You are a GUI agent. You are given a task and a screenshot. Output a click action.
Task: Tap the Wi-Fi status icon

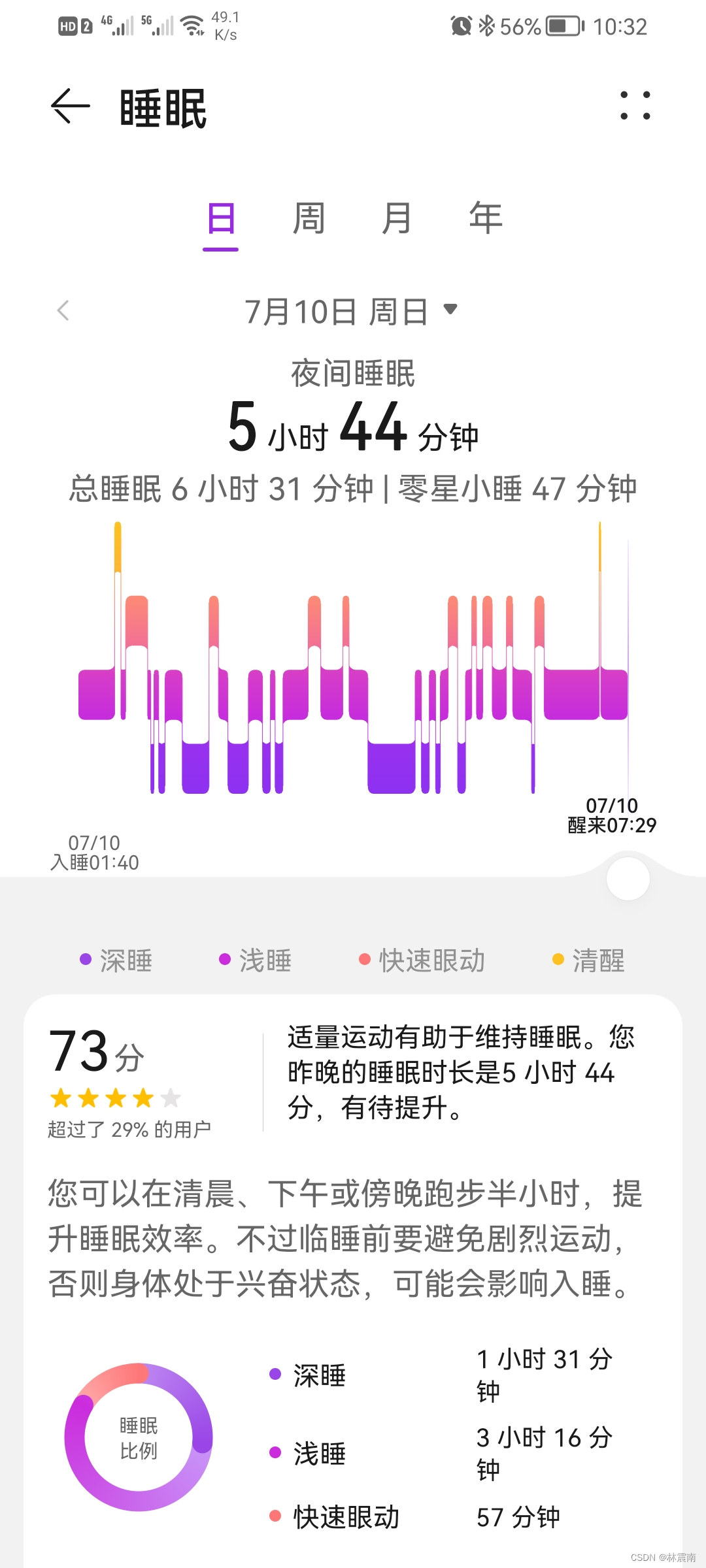(192, 25)
